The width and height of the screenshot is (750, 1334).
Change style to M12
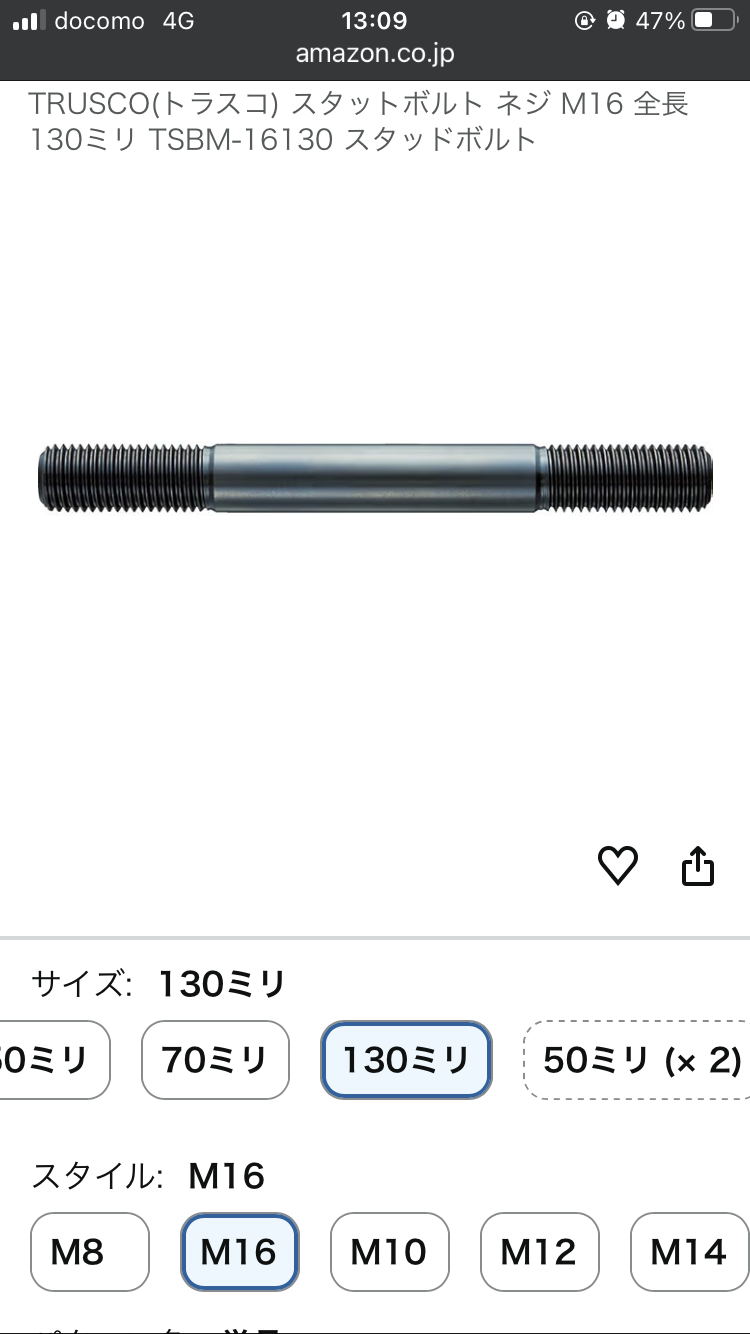539,1252
